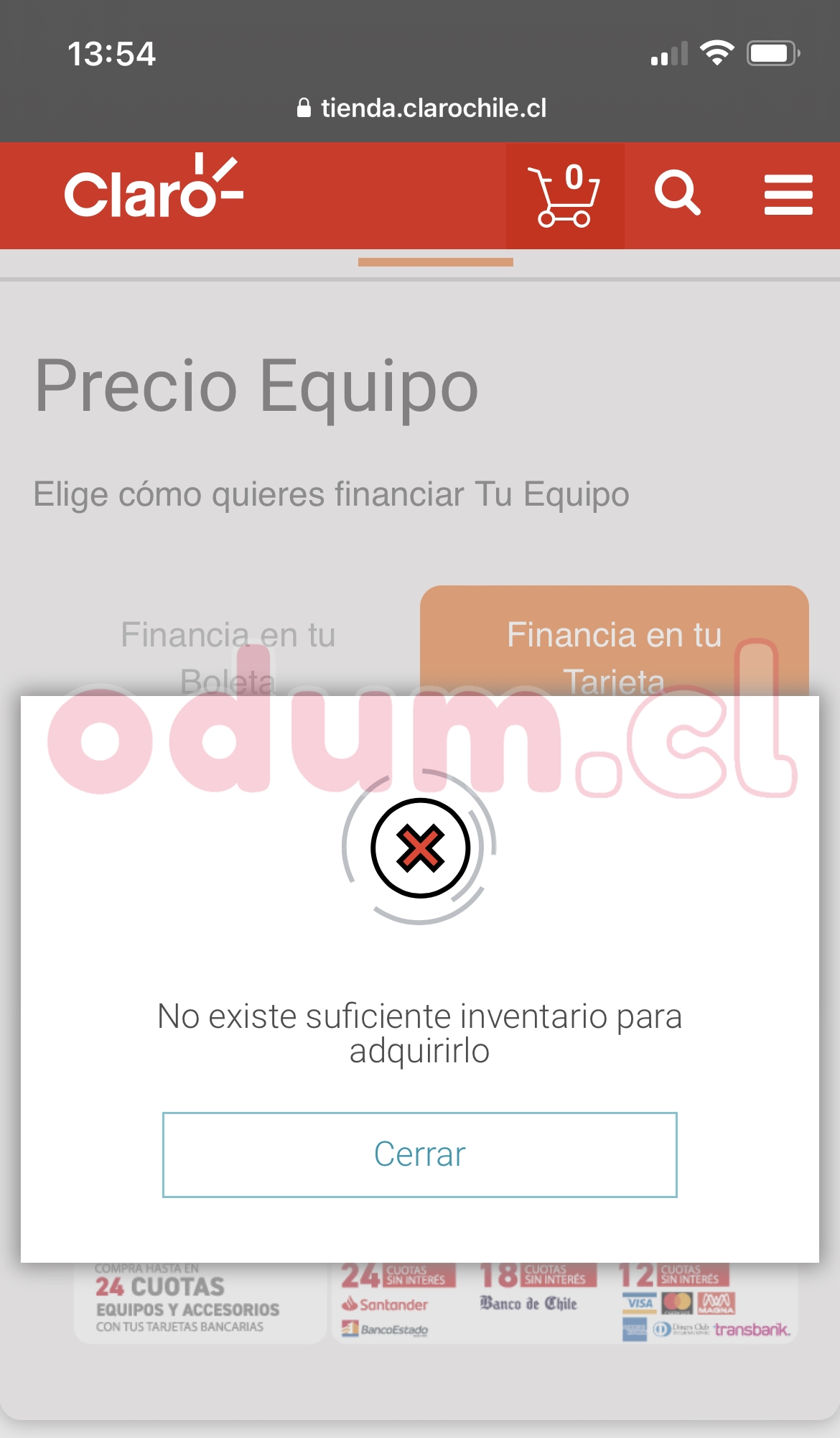The image size is (840, 1438).
Task: Open the shopping cart
Action: click(564, 195)
